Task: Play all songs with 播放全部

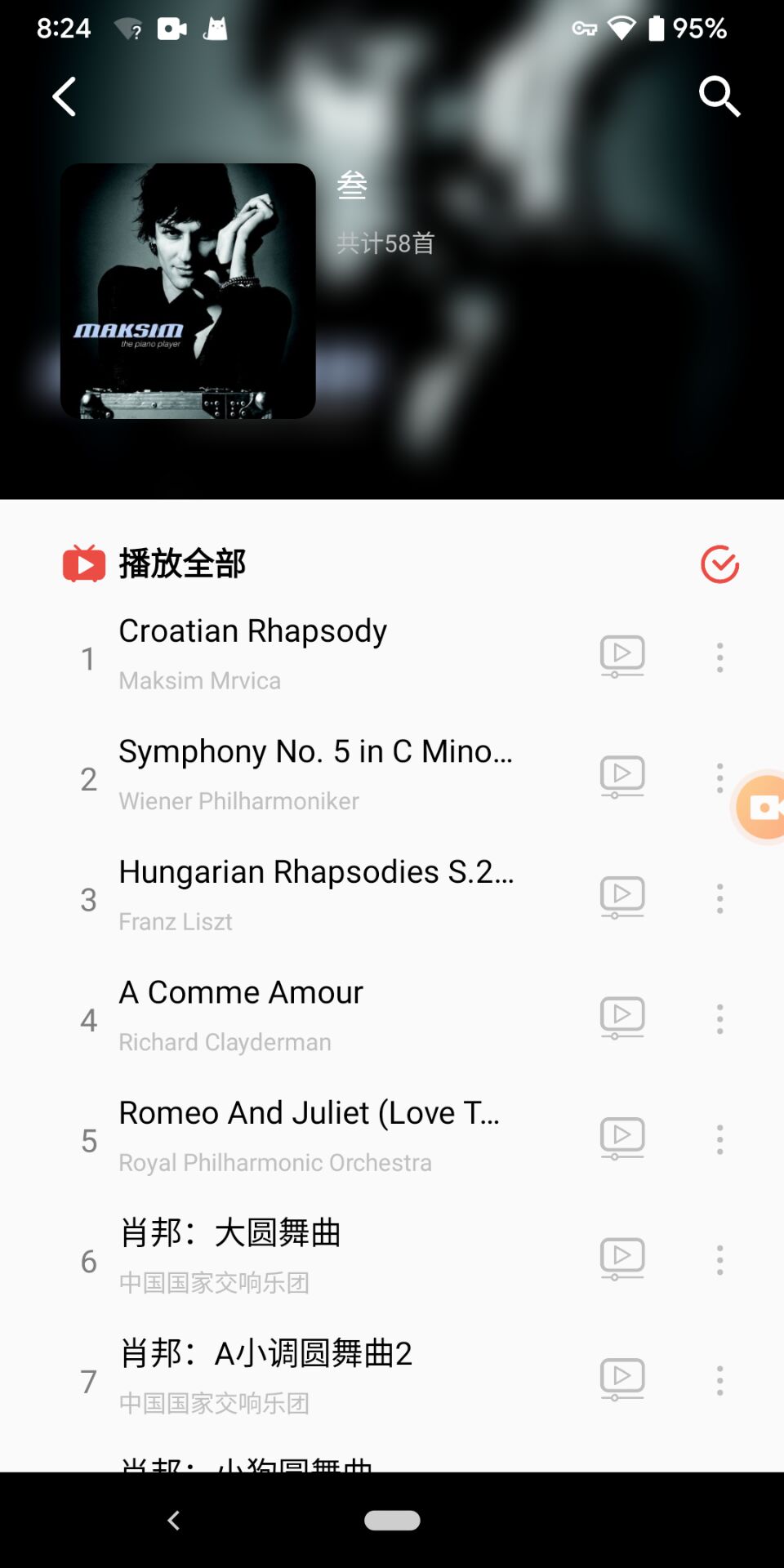Action: point(181,563)
